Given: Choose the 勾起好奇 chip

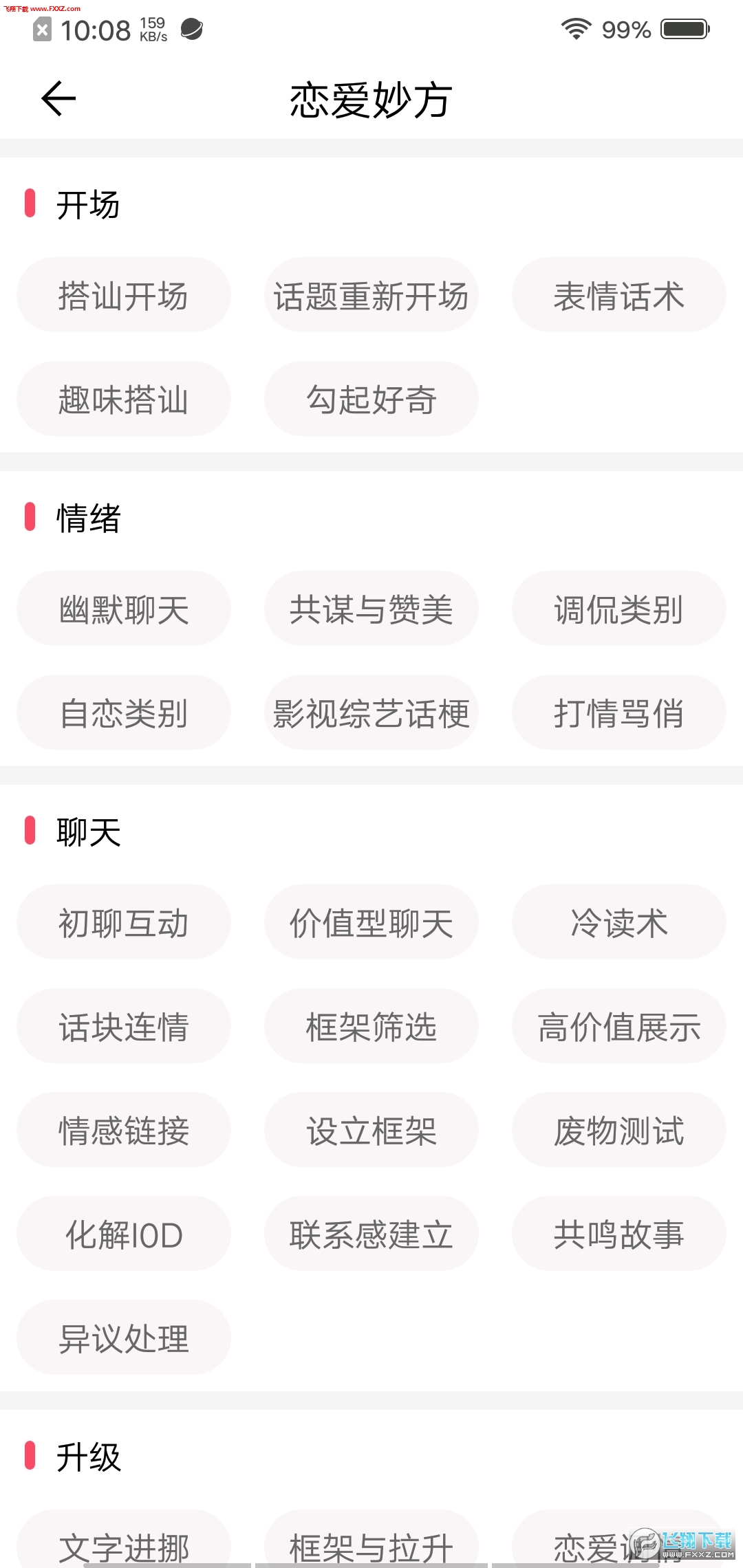Looking at the screenshot, I should 371,399.
